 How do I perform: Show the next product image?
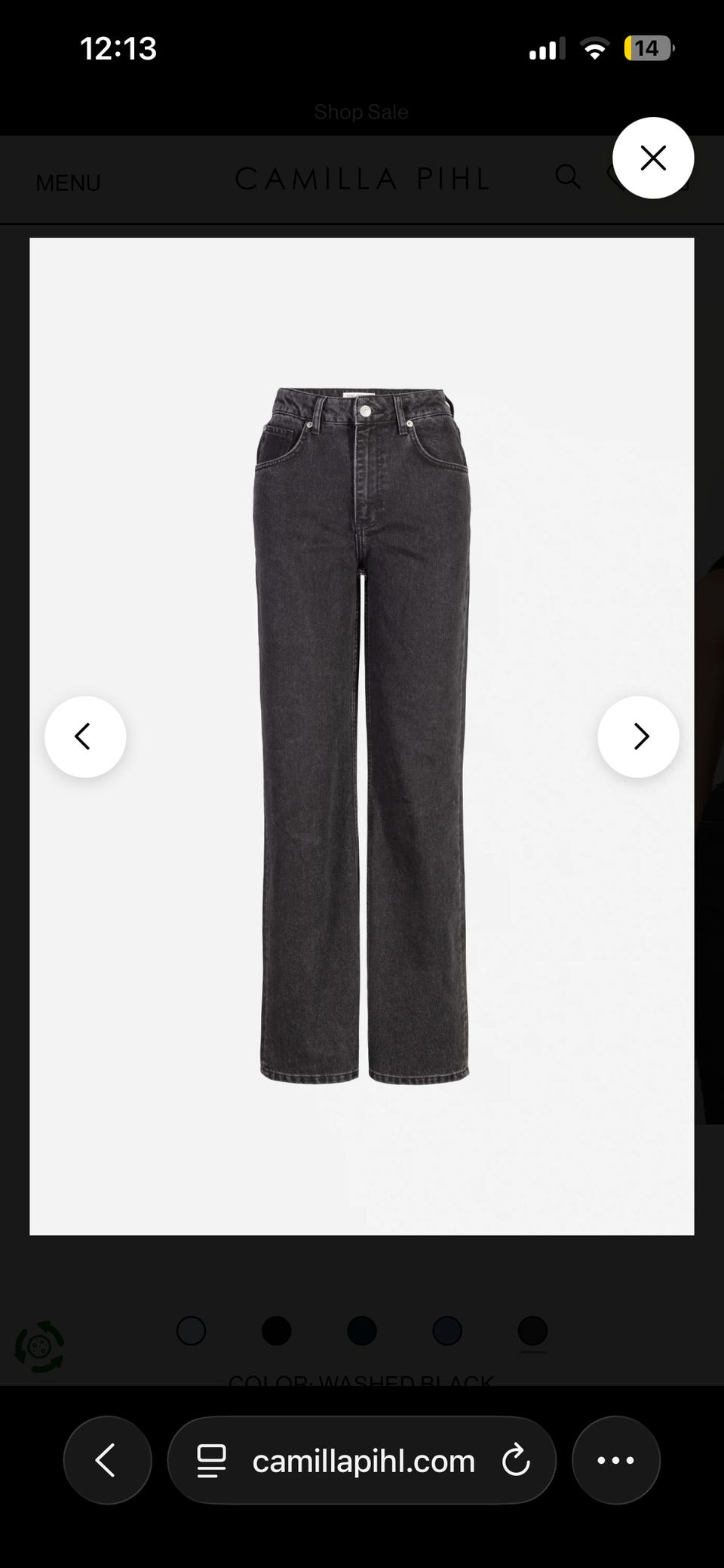point(639,736)
